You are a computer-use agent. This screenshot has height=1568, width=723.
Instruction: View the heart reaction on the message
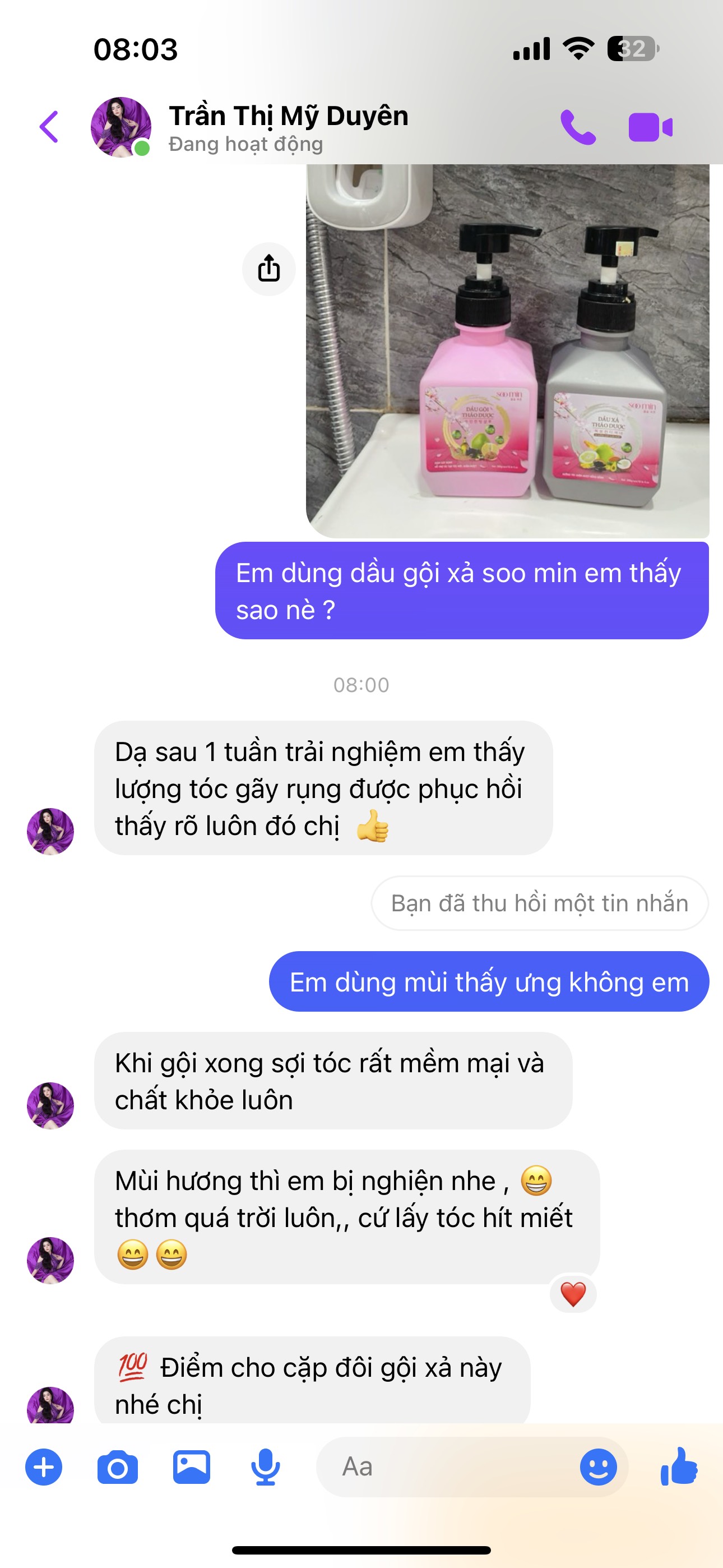tap(573, 1294)
